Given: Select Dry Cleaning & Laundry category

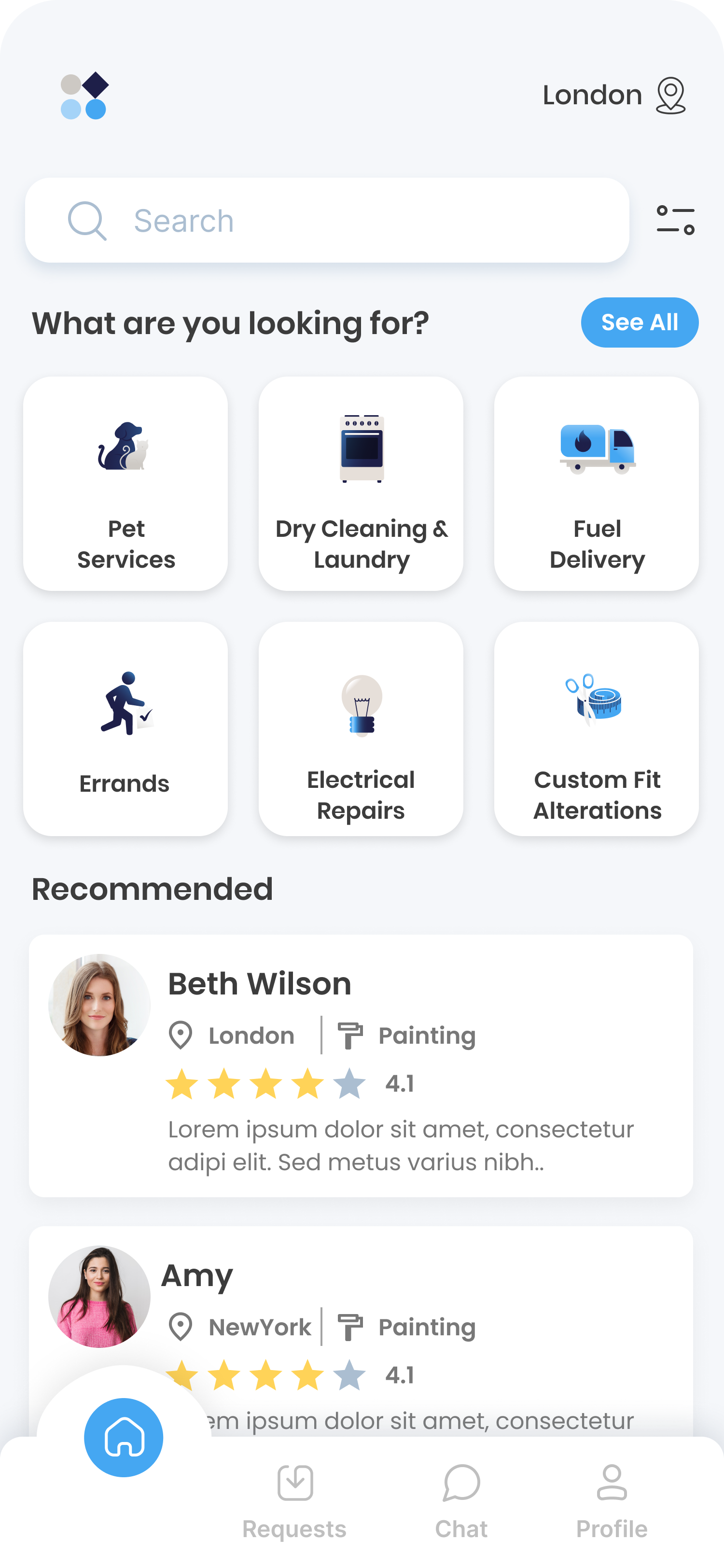Looking at the screenshot, I should click(x=361, y=483).
